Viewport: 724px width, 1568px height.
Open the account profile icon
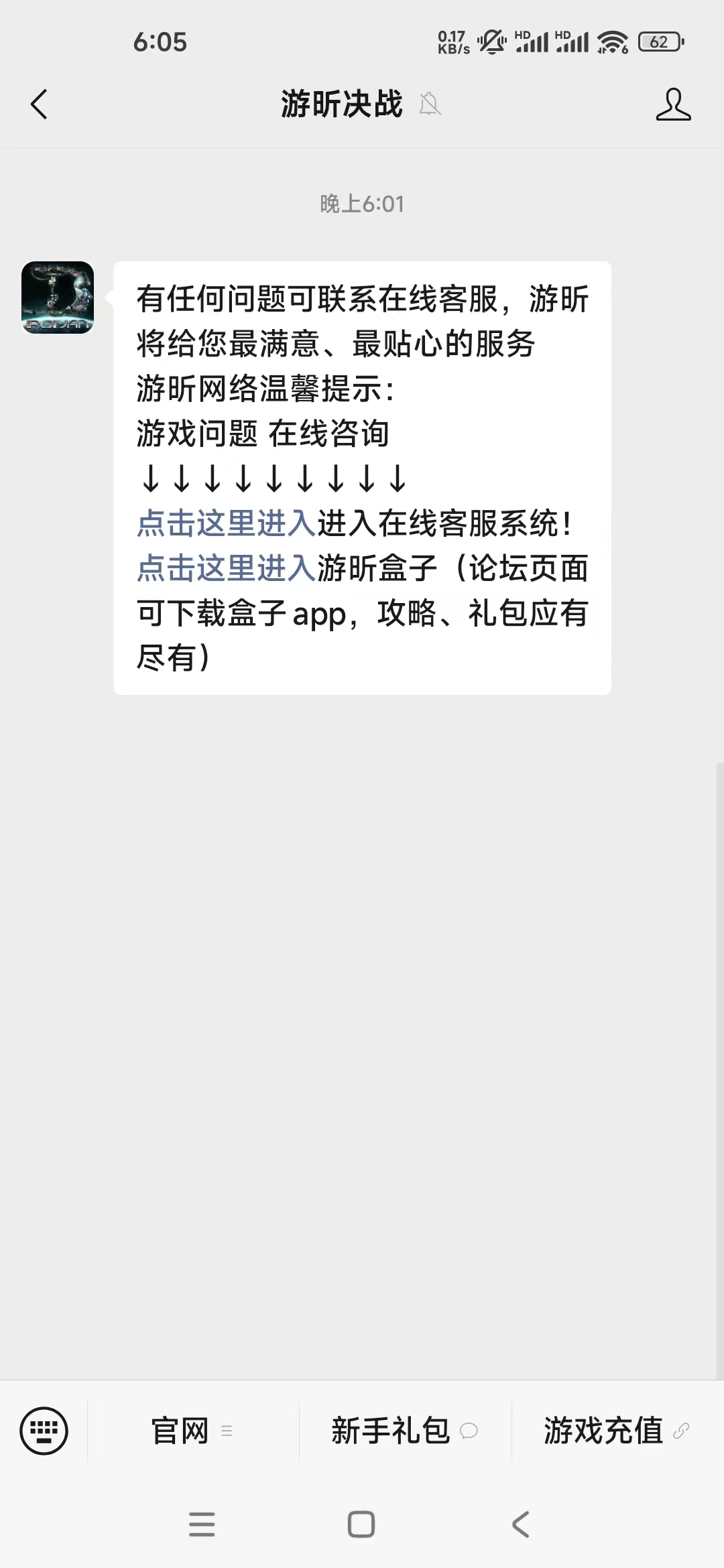point(673,105)
